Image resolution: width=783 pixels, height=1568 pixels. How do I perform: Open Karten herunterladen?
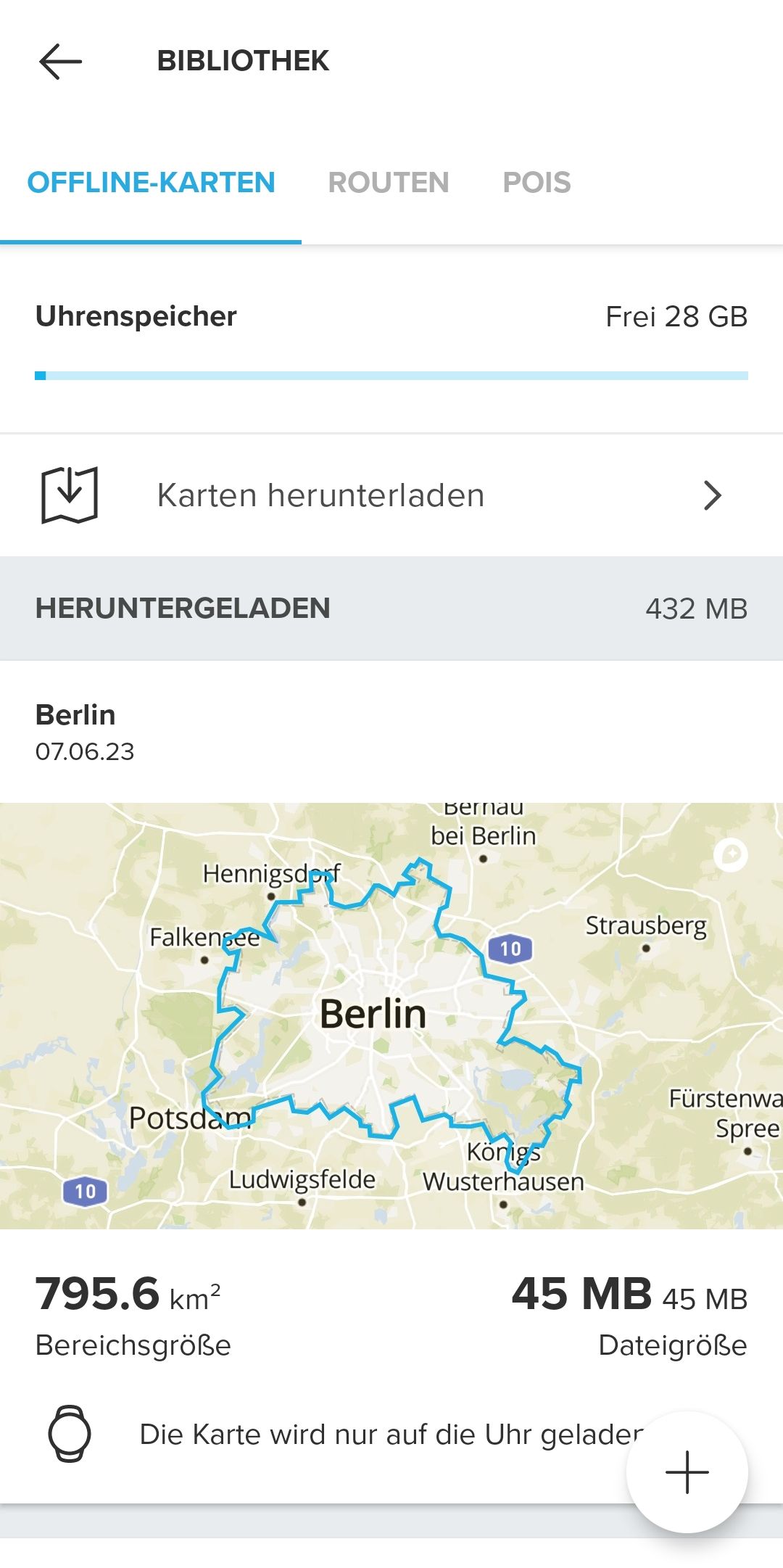point(391,496)
